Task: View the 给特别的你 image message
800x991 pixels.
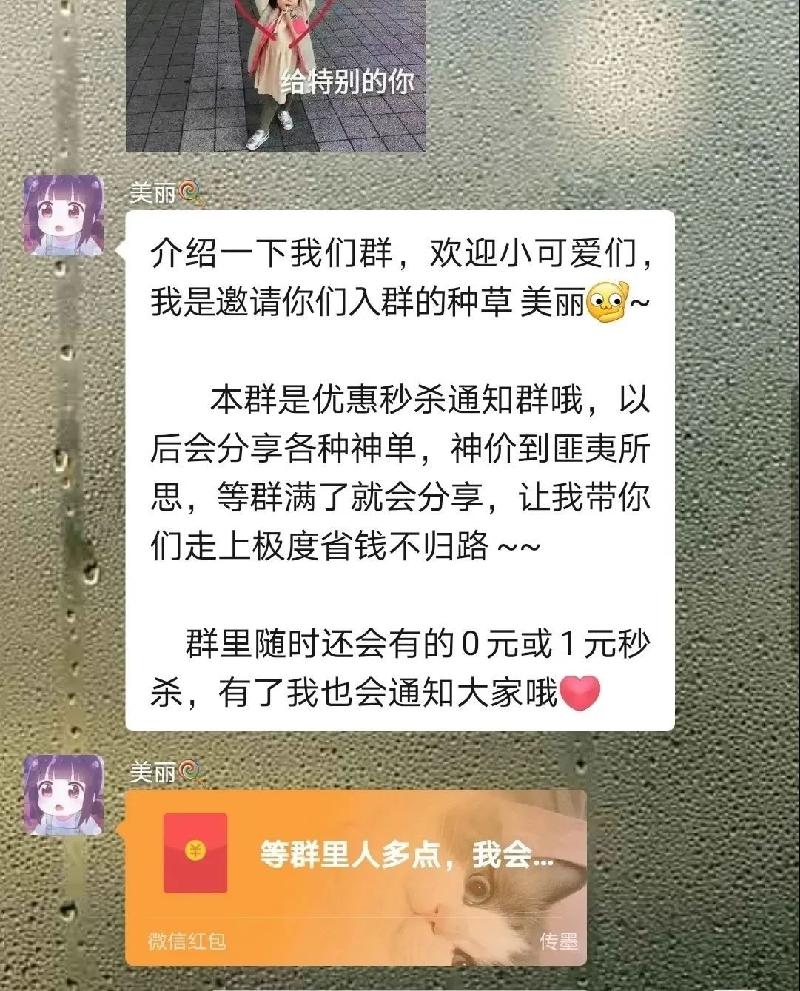Action: (x=275, y=75)
